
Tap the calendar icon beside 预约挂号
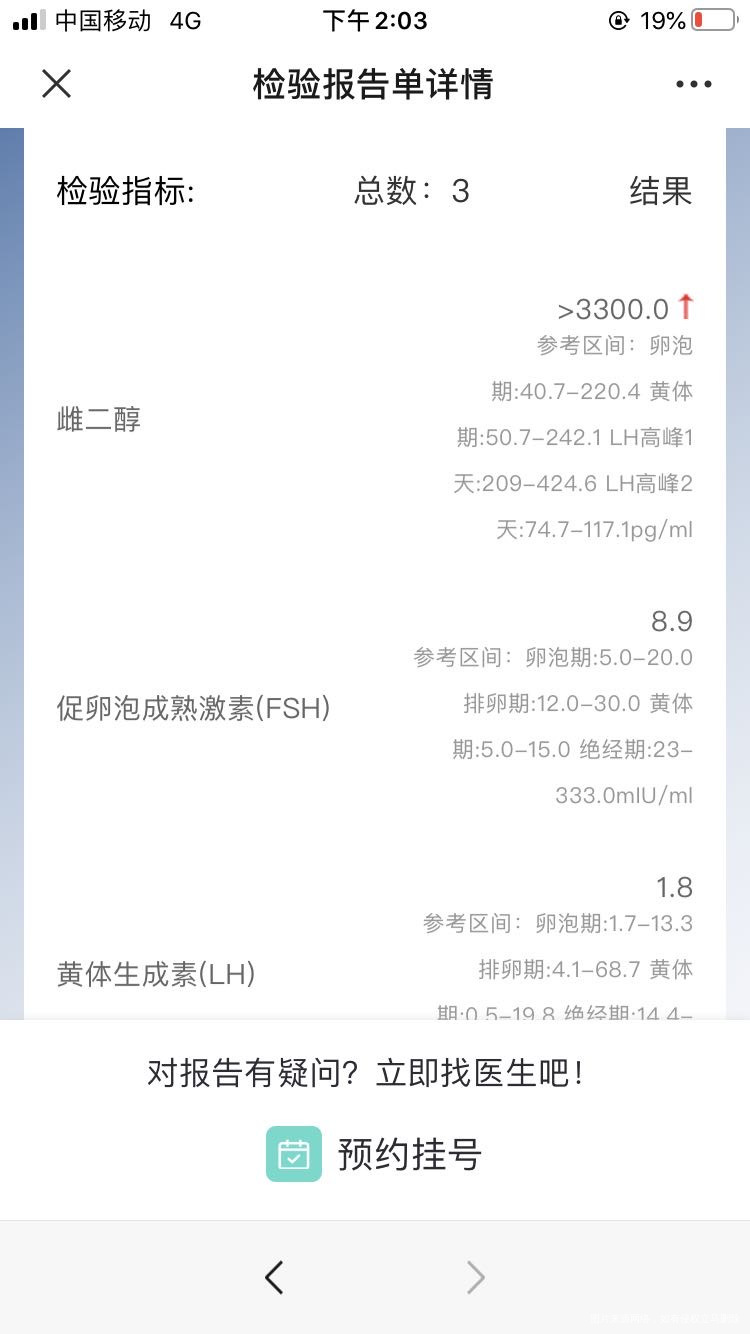tap(293, 1155)
